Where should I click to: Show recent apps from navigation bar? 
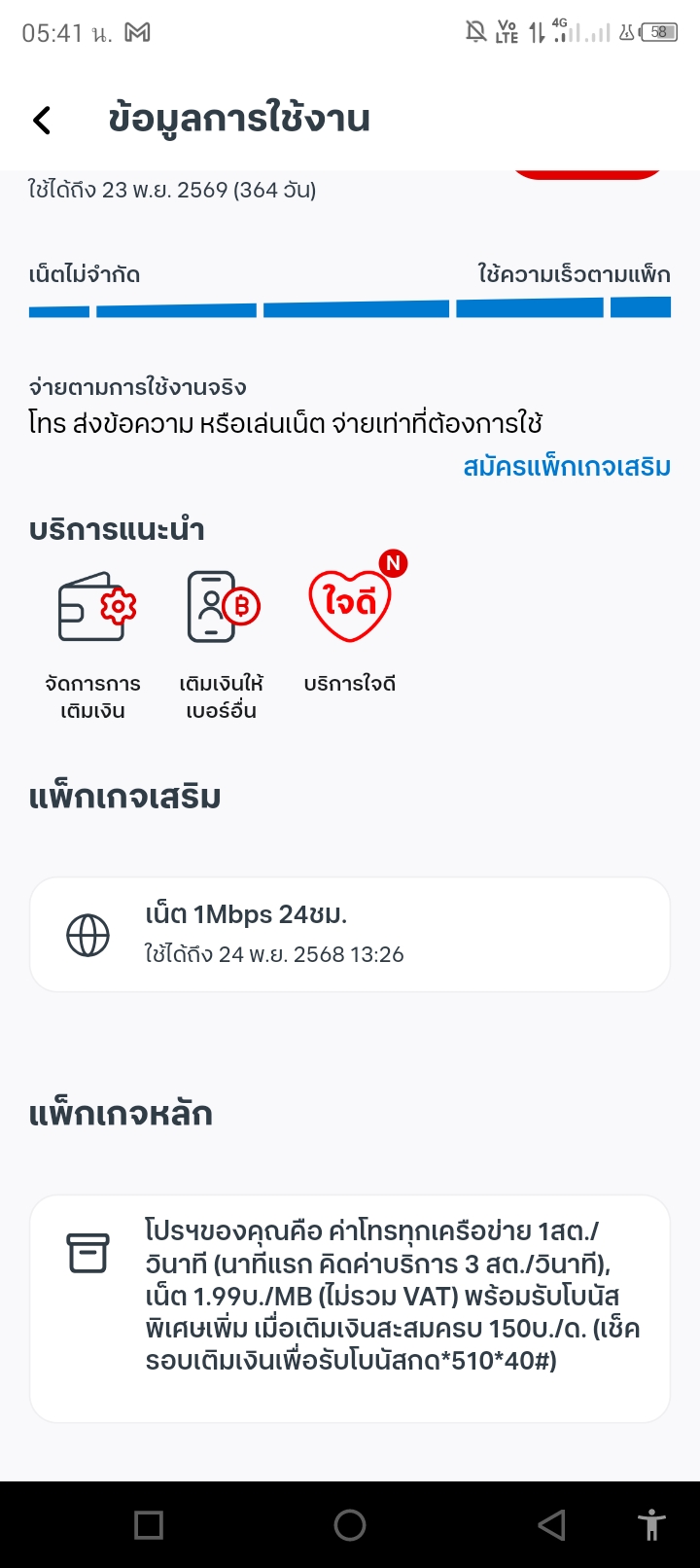149,1524
